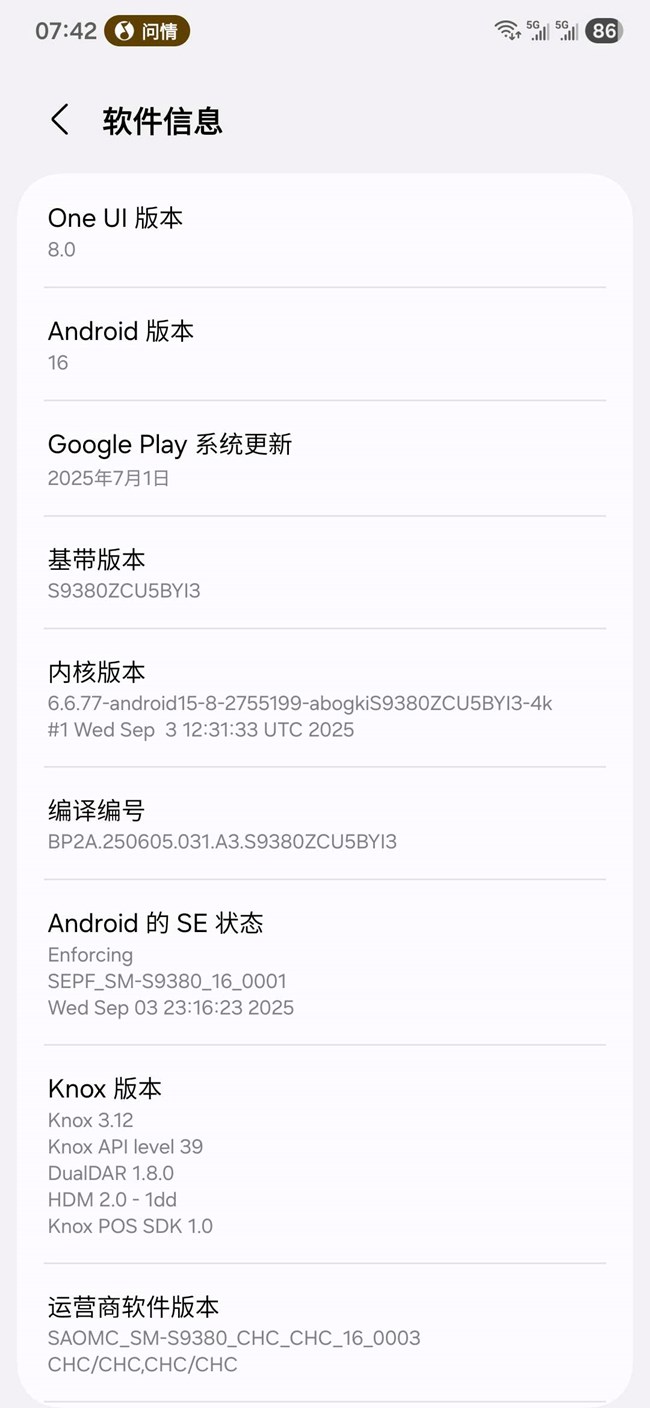The height and width of the screenshot is (1408, 650).
Task: Tap the Android 版本 row
Action: (x=324, y=345)
